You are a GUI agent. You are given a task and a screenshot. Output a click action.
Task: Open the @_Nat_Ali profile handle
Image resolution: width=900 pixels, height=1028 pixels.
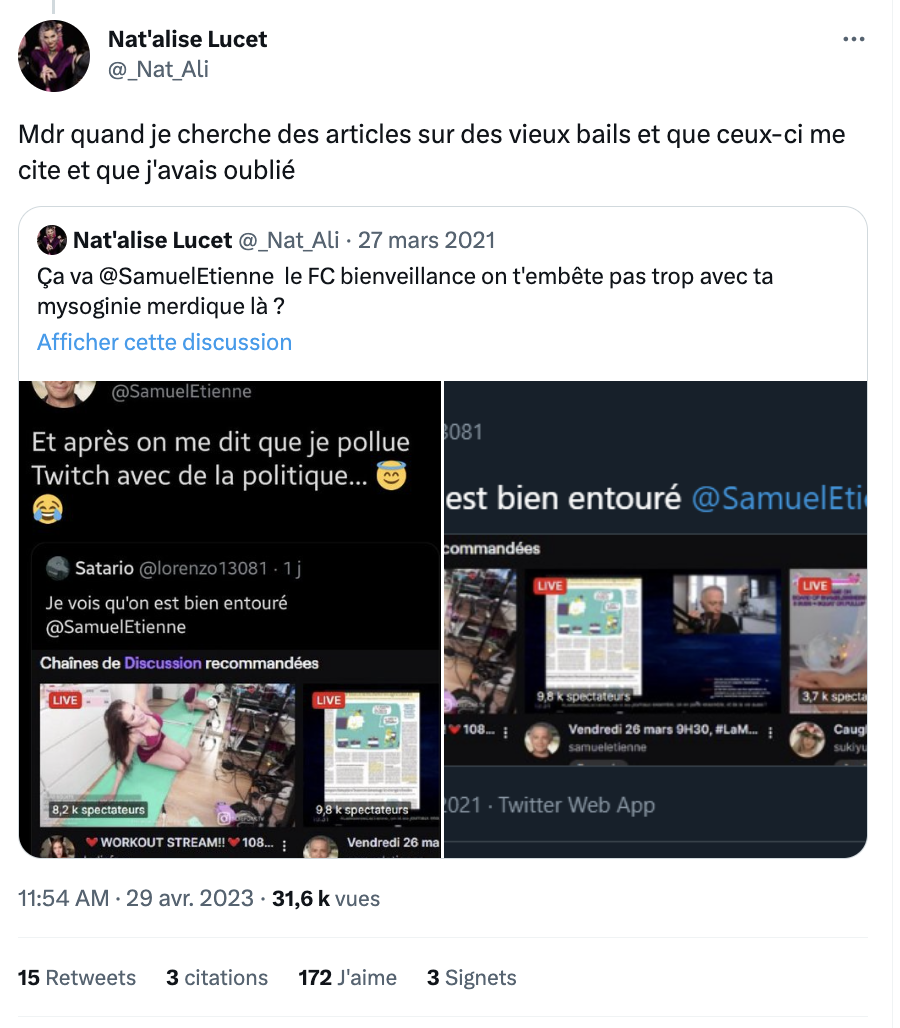point(158,69)
